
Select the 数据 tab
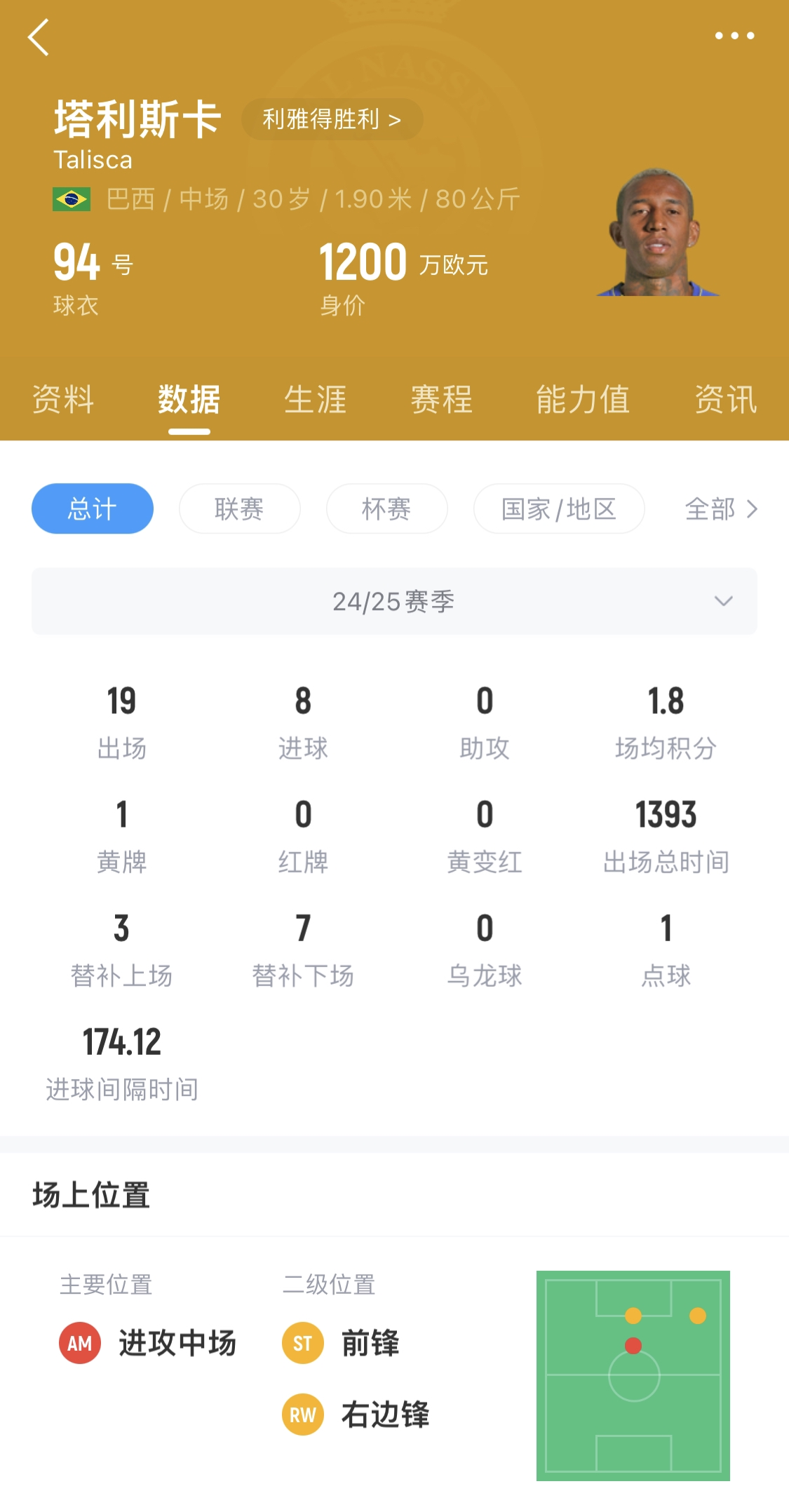(189, 400)
